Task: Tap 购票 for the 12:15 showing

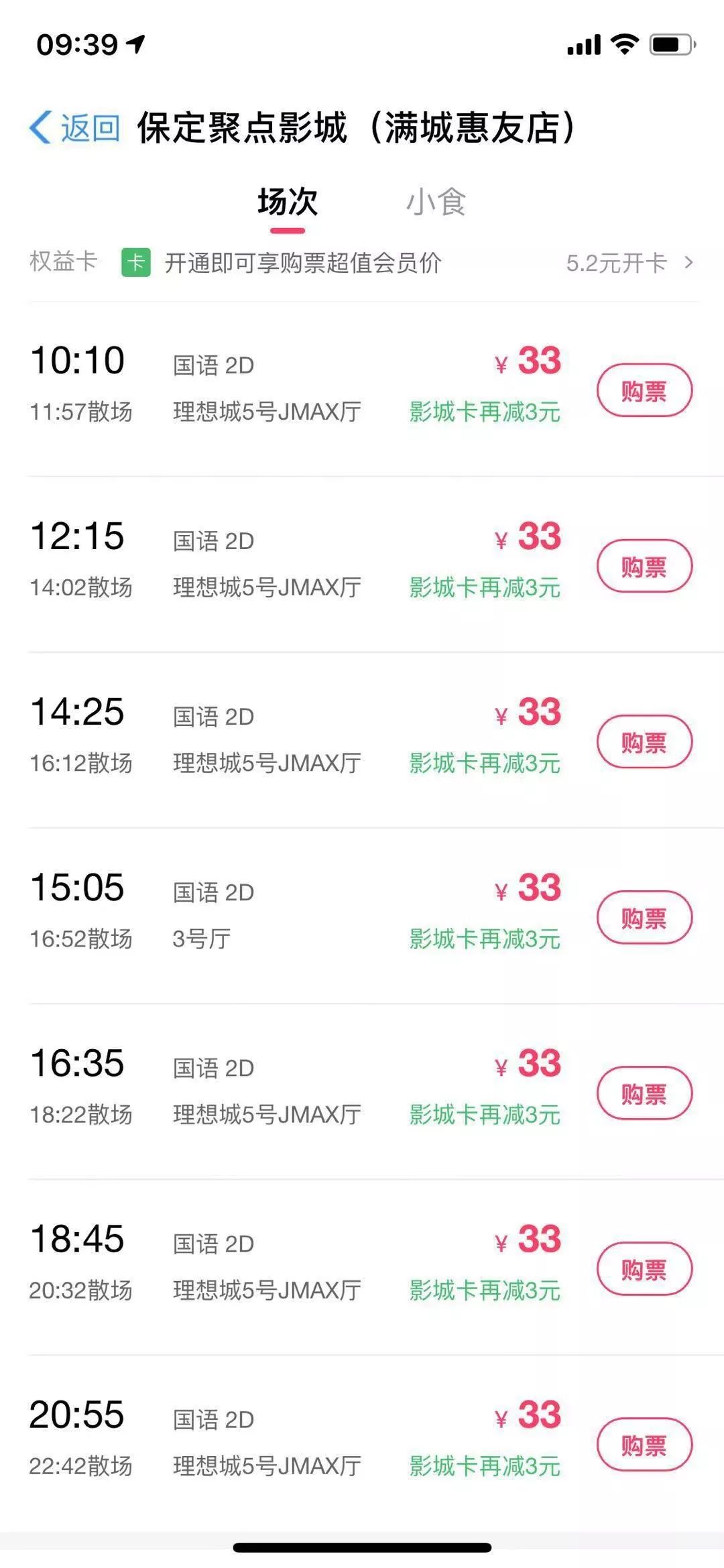Action: point(644,566)
